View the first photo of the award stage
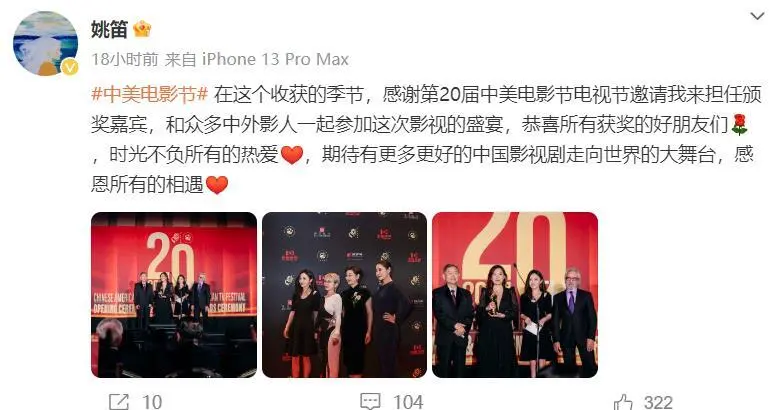This screenshot has height=410, width=776. (x=174, y=295)
